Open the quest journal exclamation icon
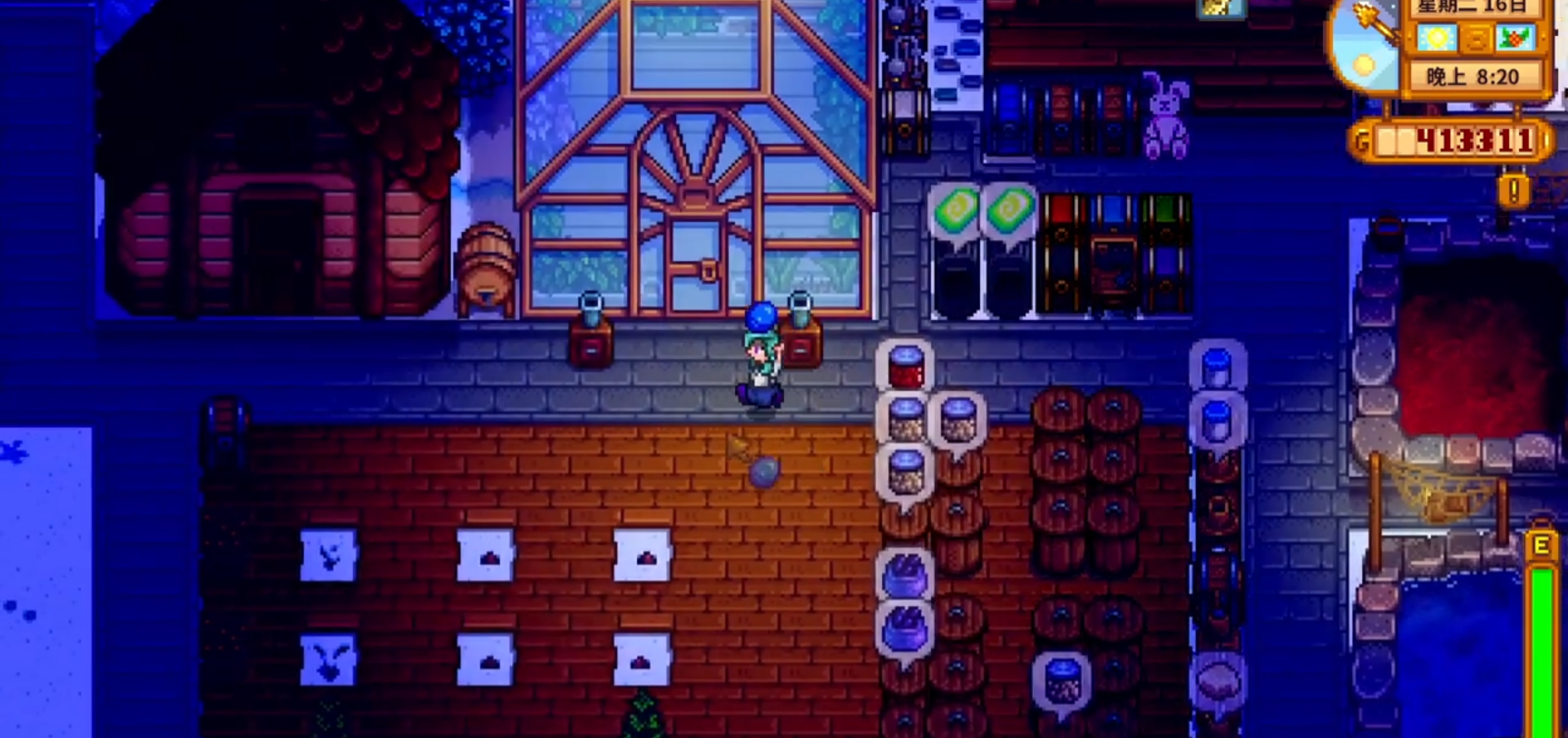The height and width of the screenshot is (738, 1568). click(x=1513, y=191)
